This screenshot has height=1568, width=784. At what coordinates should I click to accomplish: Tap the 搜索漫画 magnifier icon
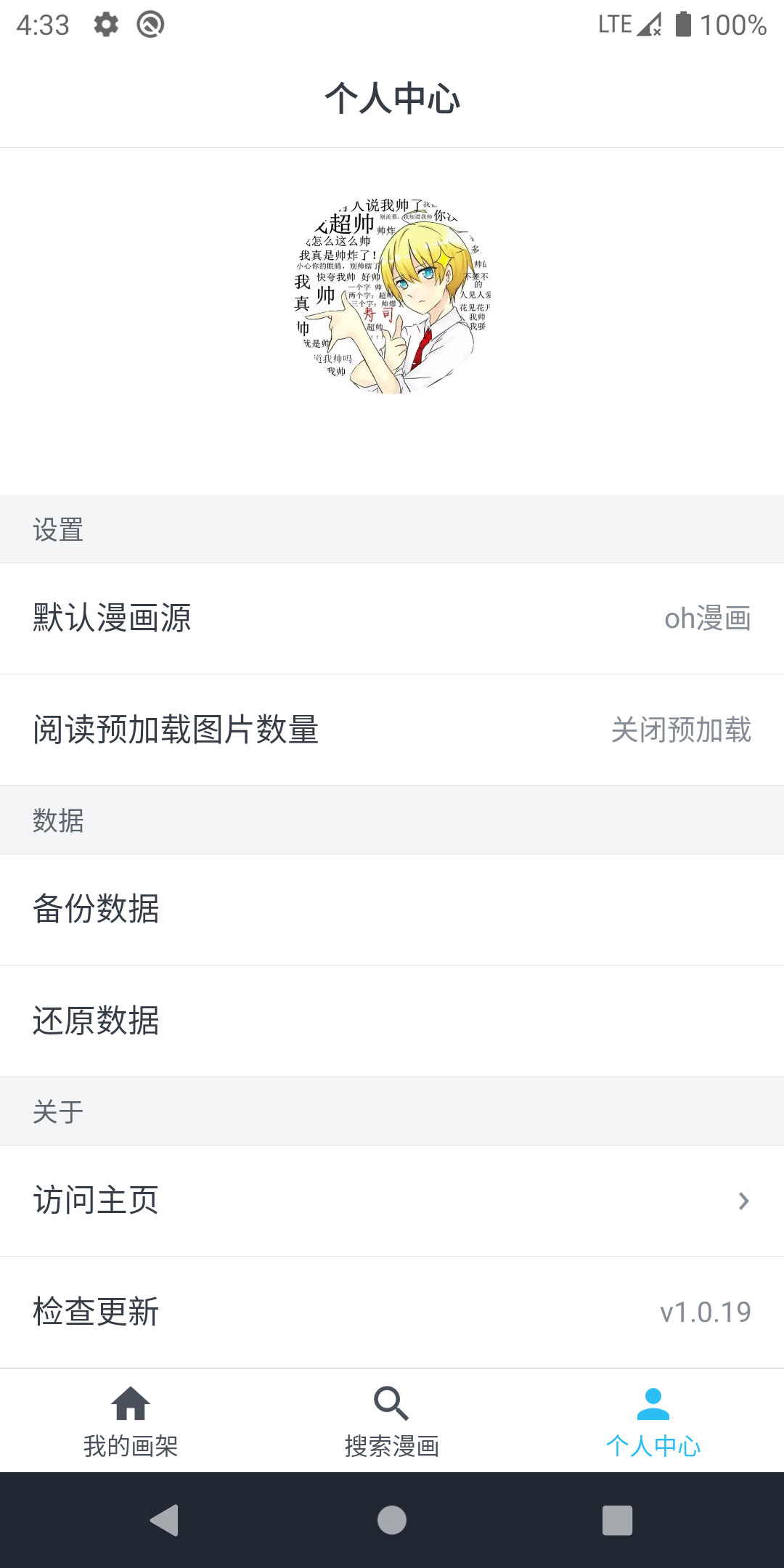pyautogui.click(x=391, y=1404)
